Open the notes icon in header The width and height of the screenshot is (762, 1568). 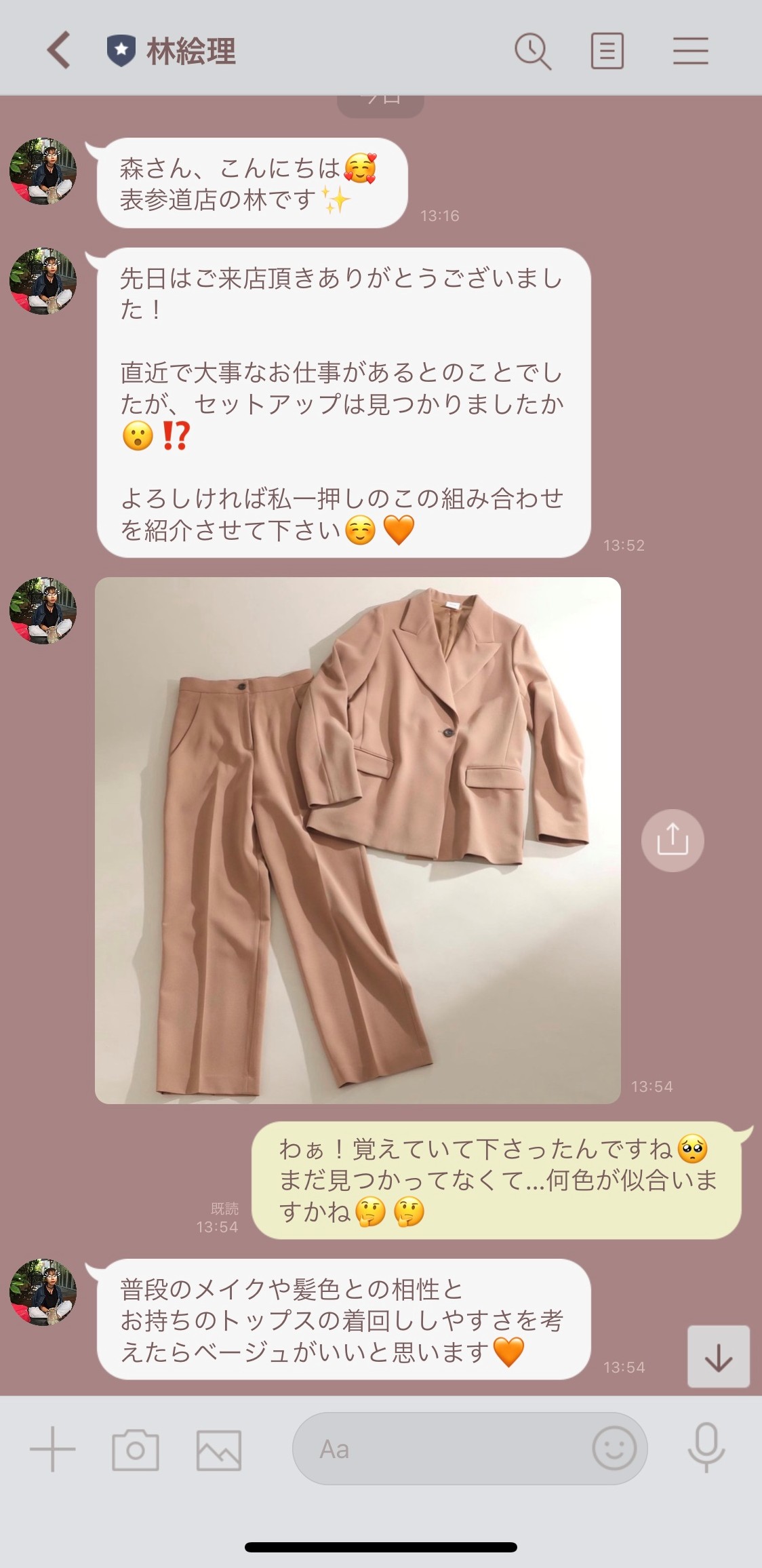[x=607, y=51]
